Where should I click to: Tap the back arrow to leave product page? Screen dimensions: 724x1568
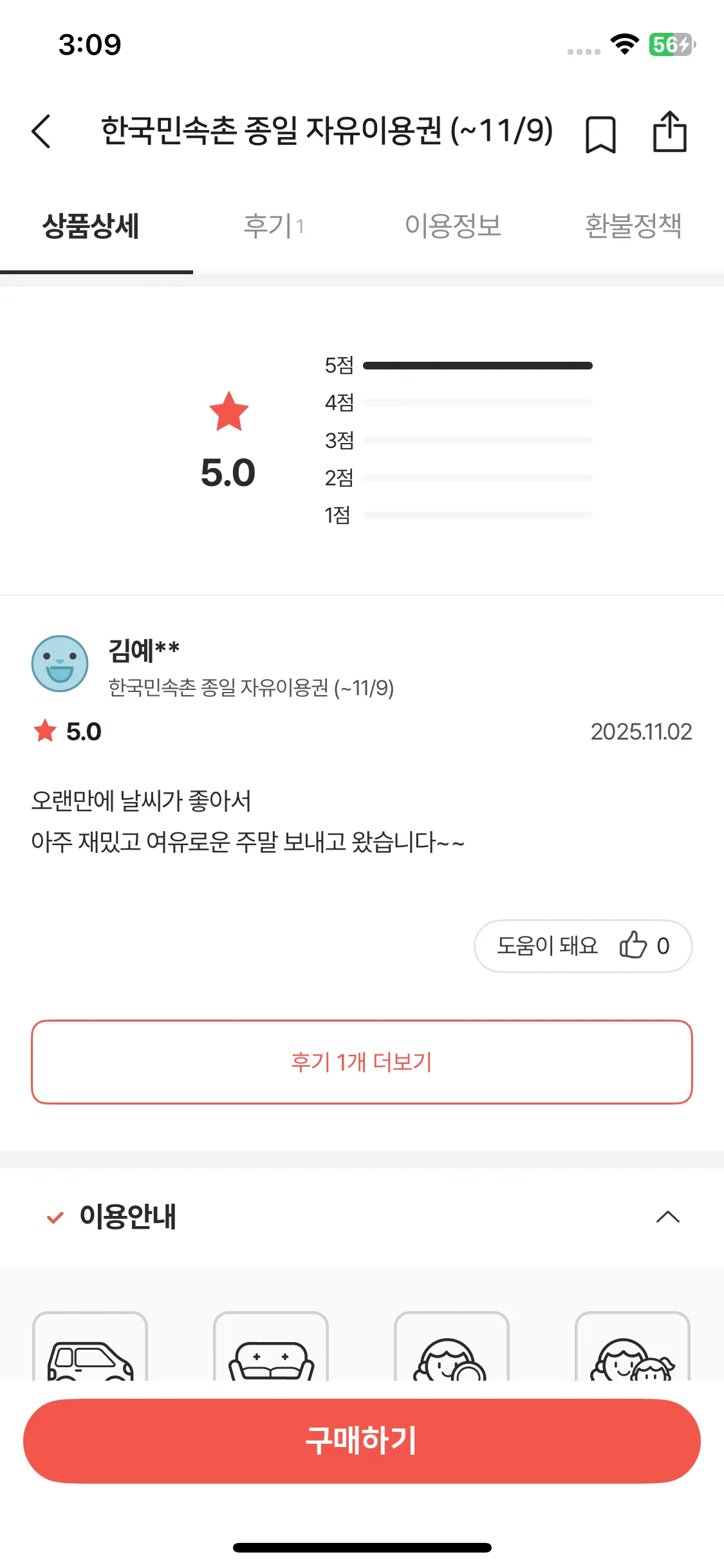click(41, 131)
